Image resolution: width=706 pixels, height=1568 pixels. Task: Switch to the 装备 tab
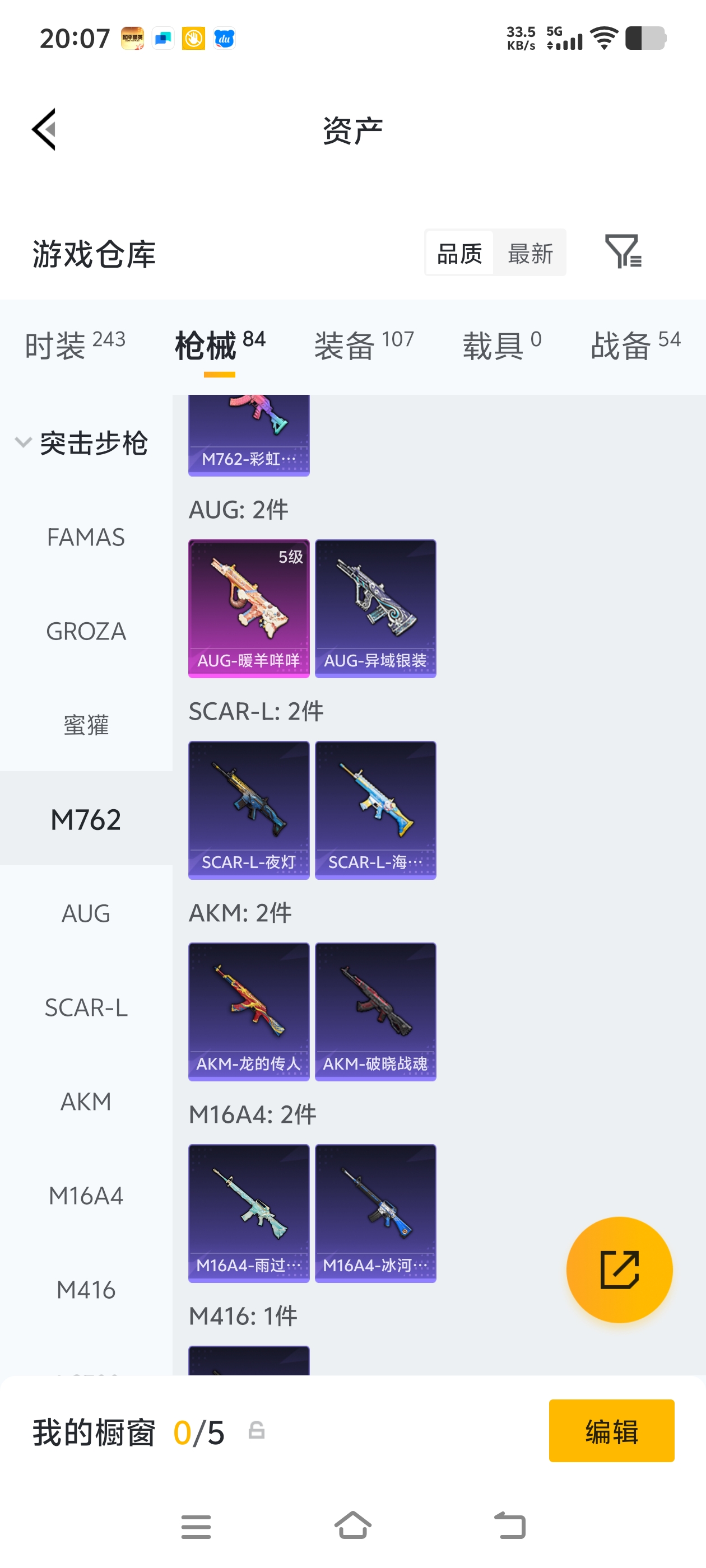[364, 345]
